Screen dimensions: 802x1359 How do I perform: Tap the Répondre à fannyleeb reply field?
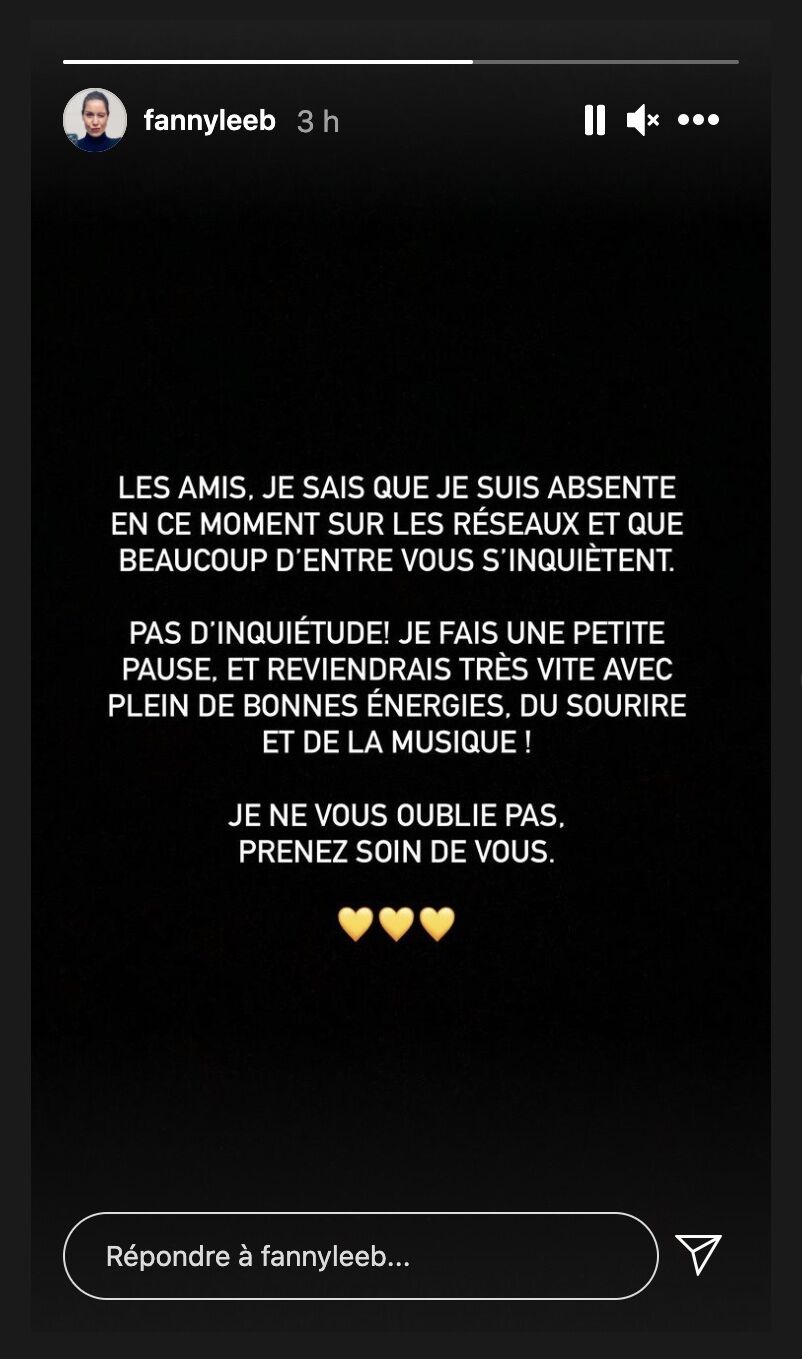pyautogui.click(x=360, y=1256)
